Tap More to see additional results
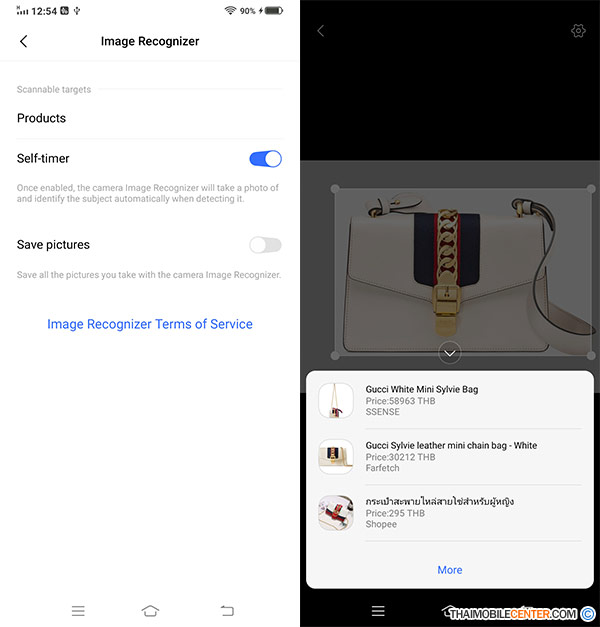This screenshot has height=627, width=600. (450, 570)
